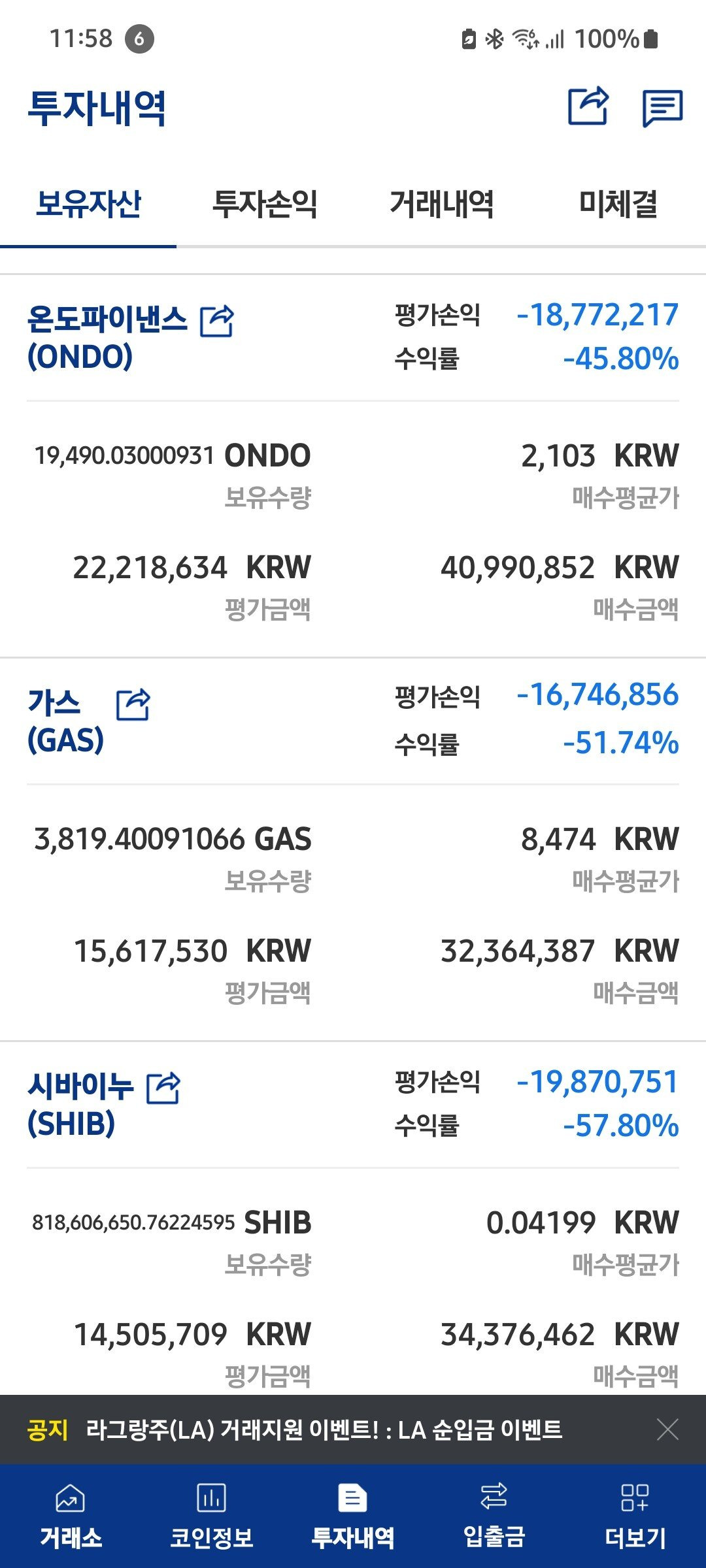The image size is (706, 1568).
Task: Select the 보유자산 tab
Action: pos(88,204)
